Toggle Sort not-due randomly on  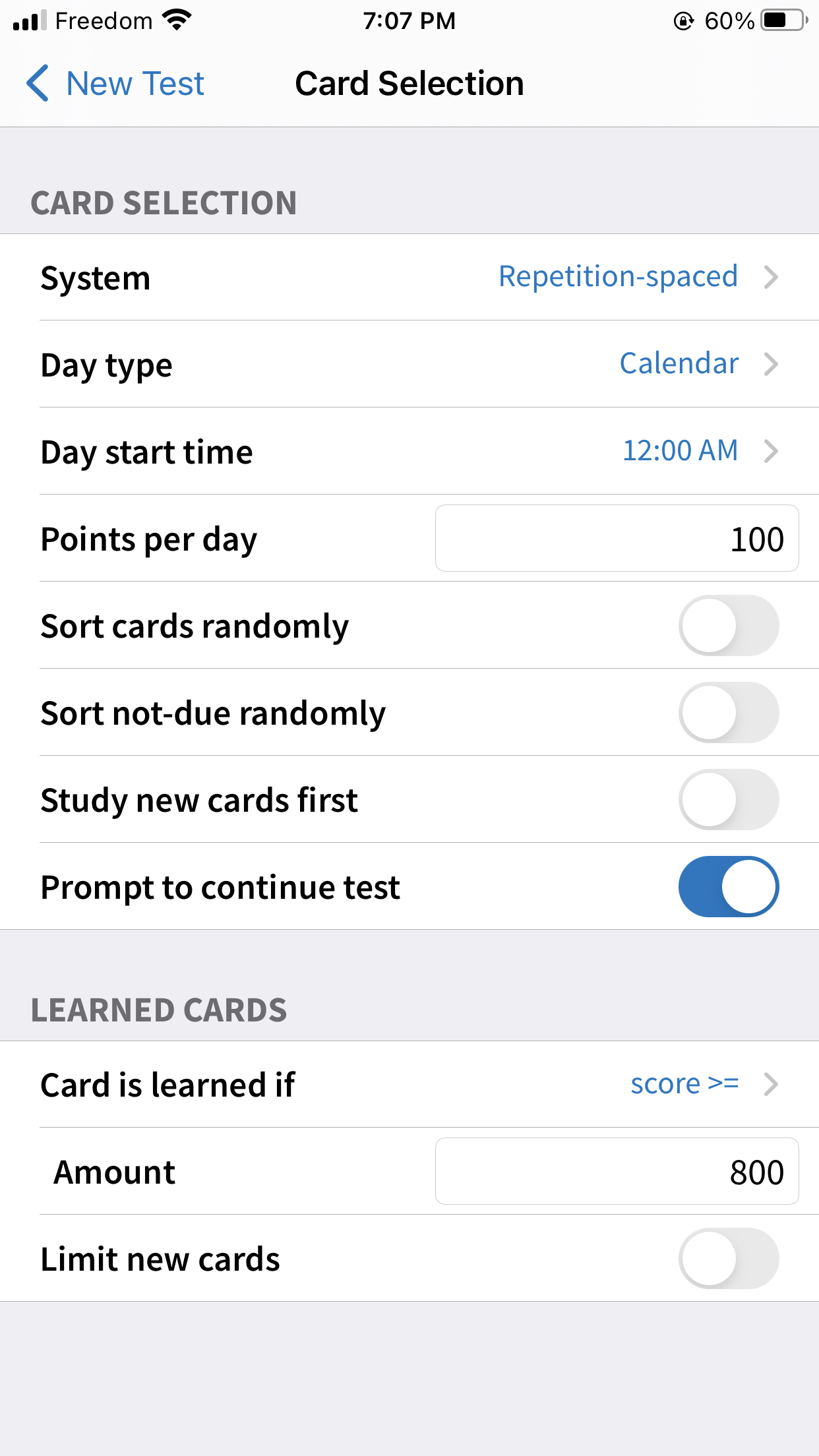[x=729, y=712]
